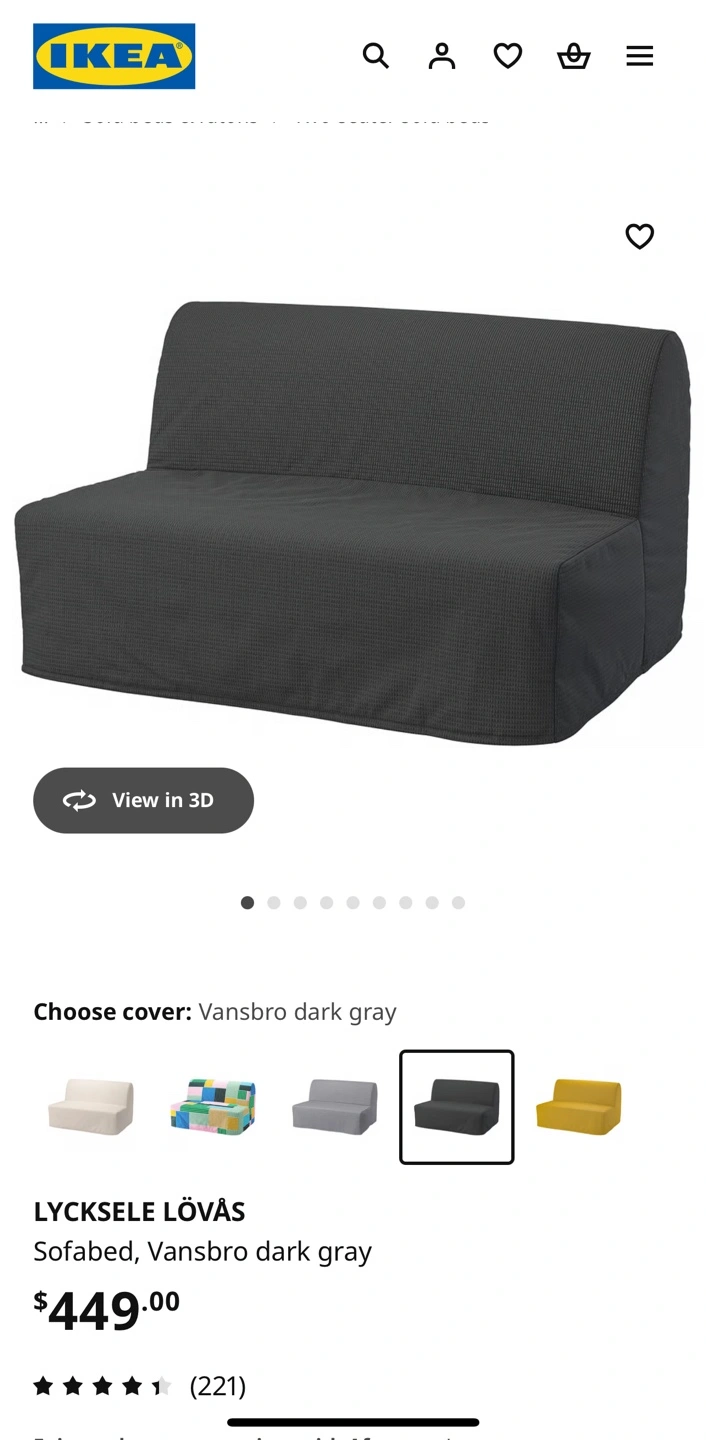Open the 221 customer reviews

(x=217, y=1386)
